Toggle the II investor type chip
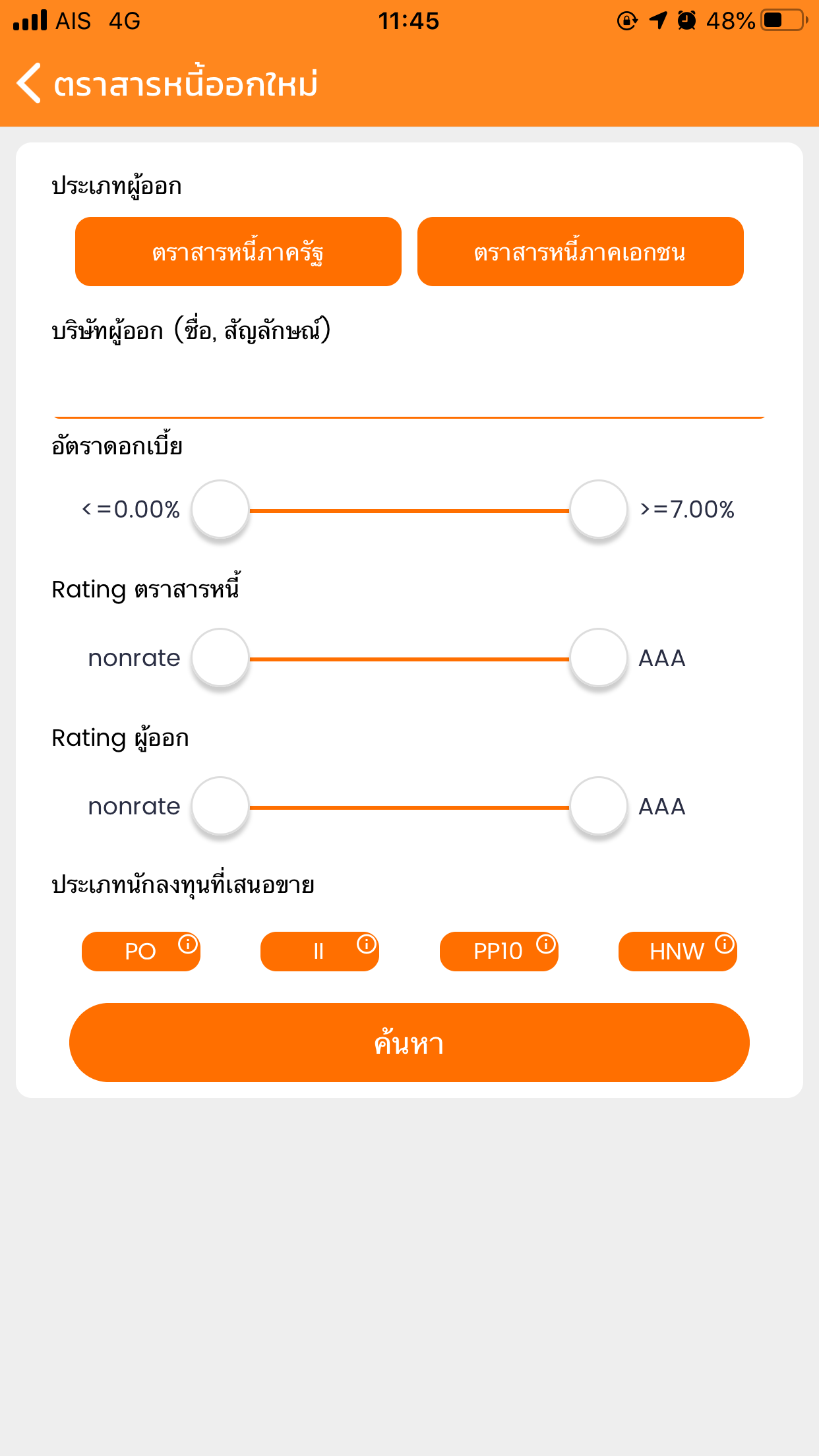Viewport: 819px width, 1456px height. pyautogui.click(x=319, y=952)
